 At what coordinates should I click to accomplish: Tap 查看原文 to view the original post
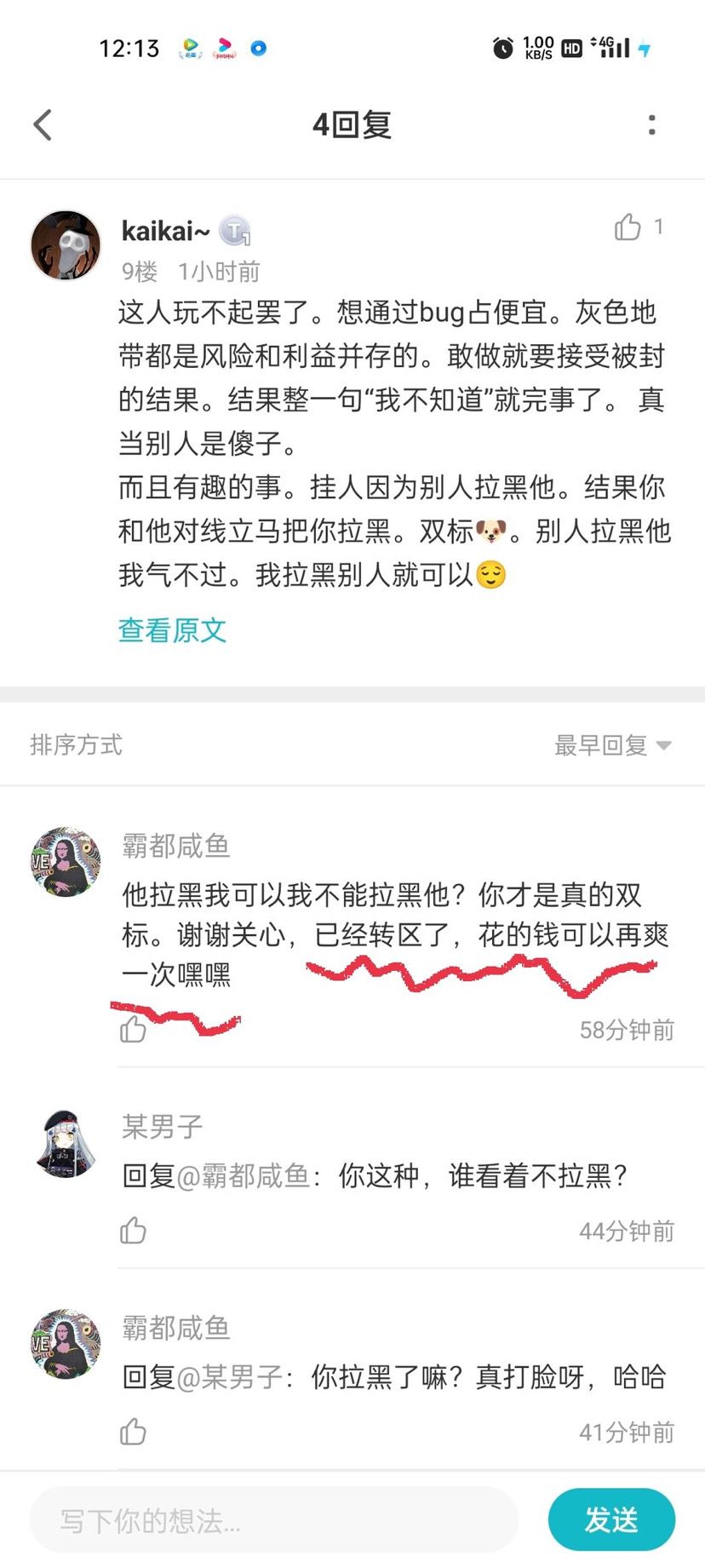point(172,630)
